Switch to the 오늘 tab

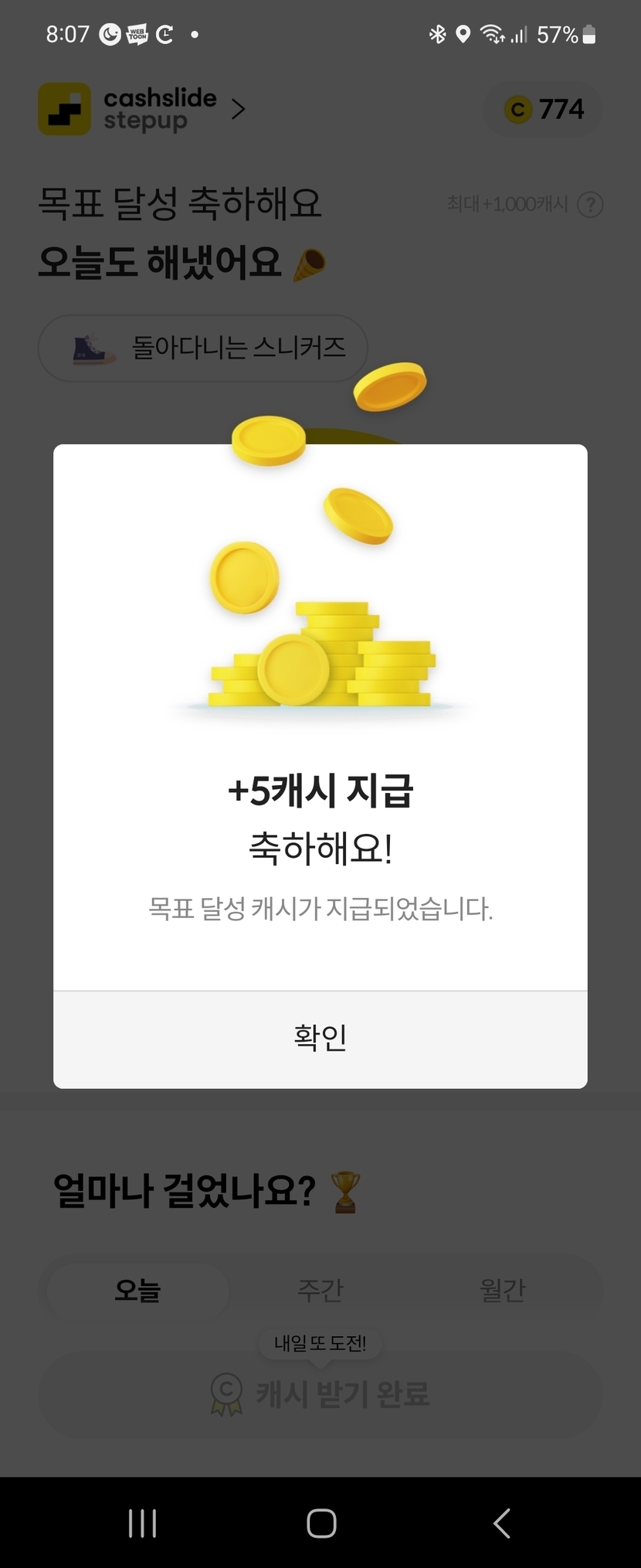click(137, 1290)
